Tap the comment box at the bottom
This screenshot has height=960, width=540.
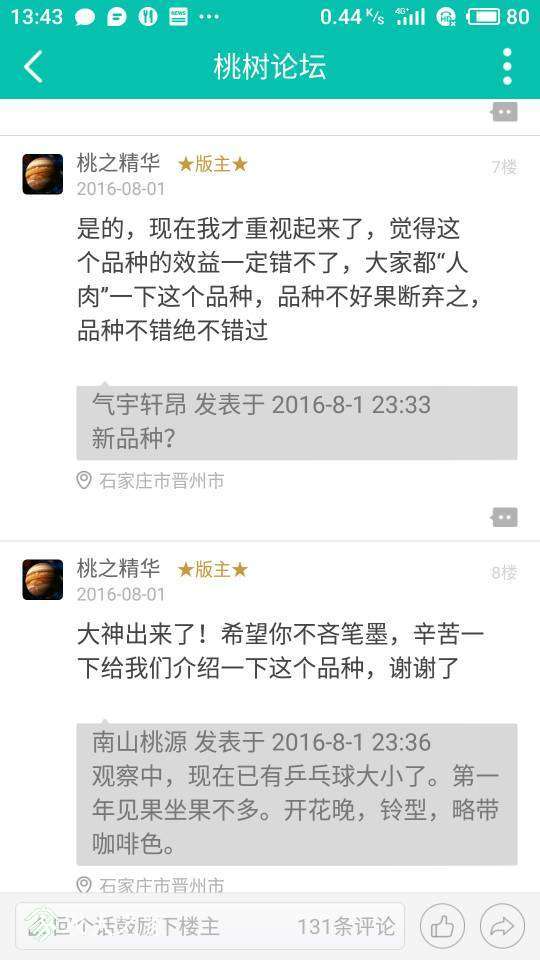point(209,926)
